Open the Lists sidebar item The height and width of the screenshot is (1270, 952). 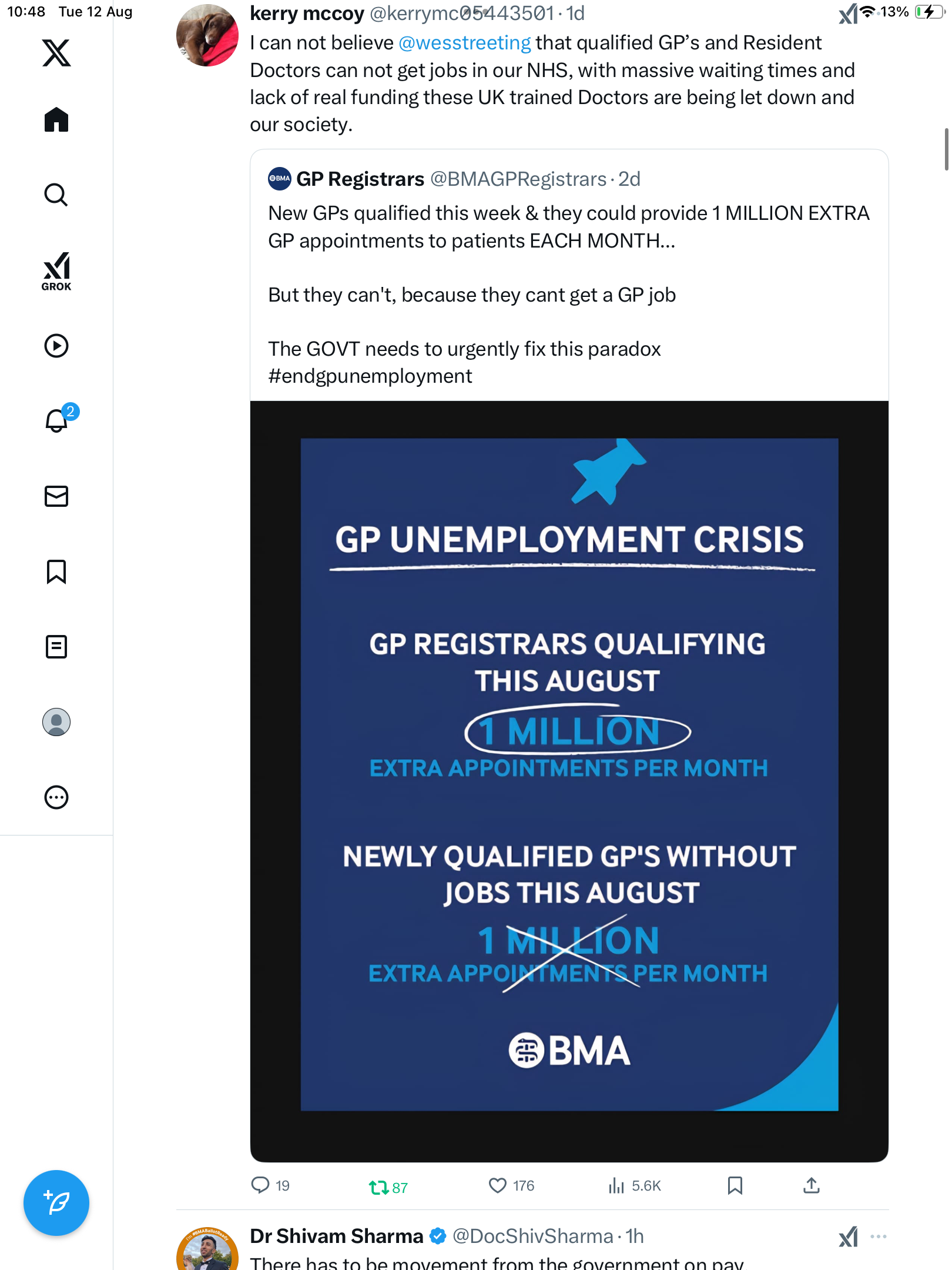pyautogui.click(x=56, y=647)
